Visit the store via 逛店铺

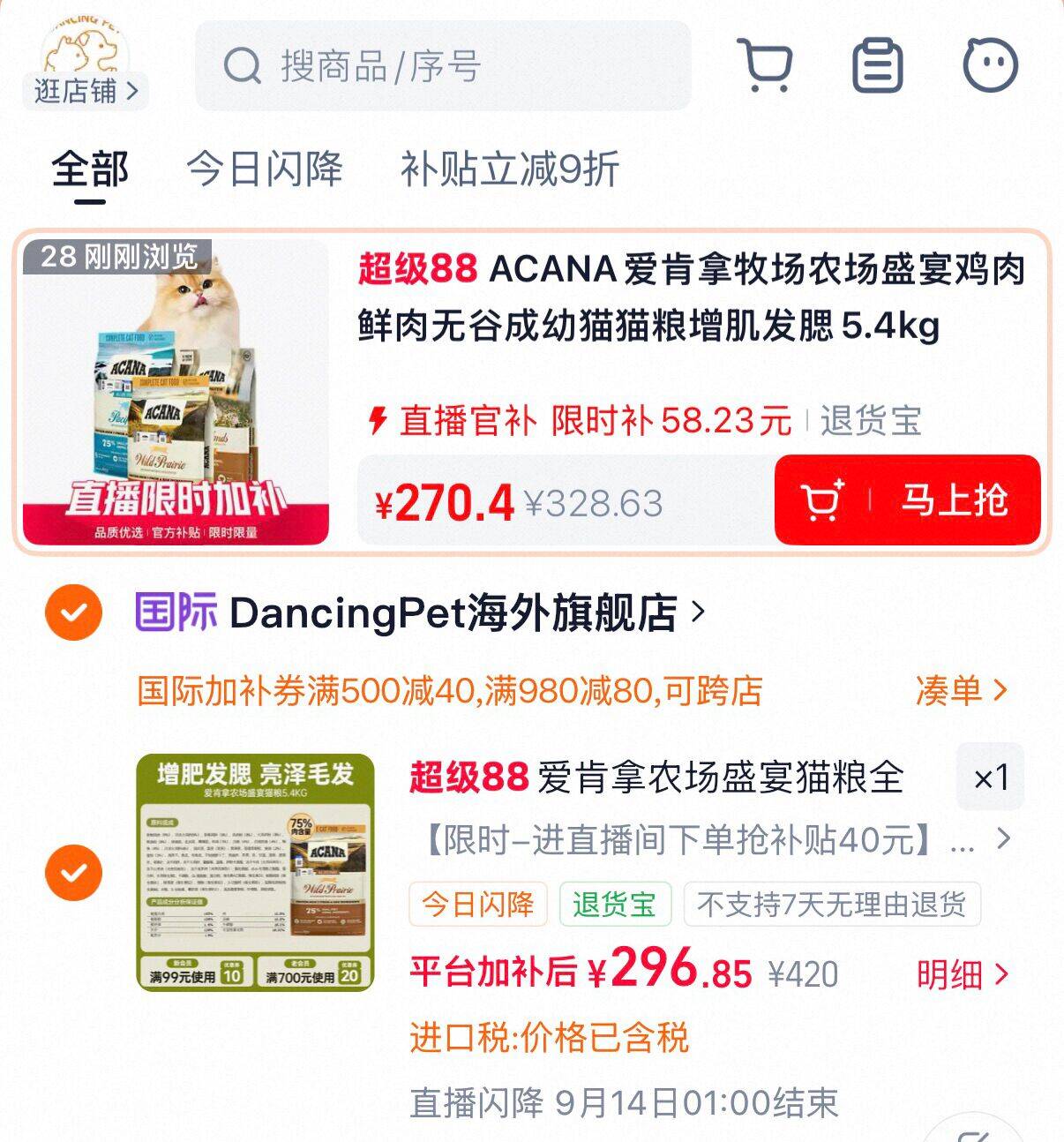(86, 91)
